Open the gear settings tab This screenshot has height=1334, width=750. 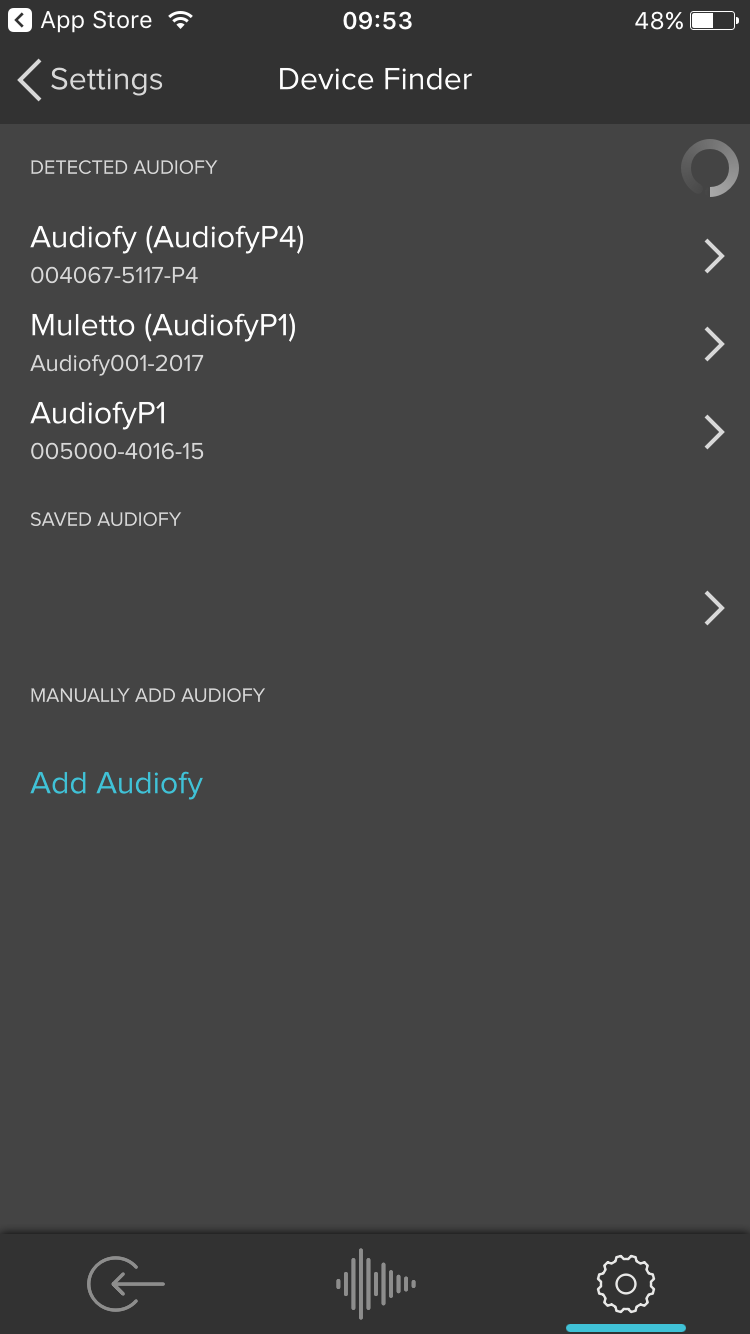[x=625, y=1284]
